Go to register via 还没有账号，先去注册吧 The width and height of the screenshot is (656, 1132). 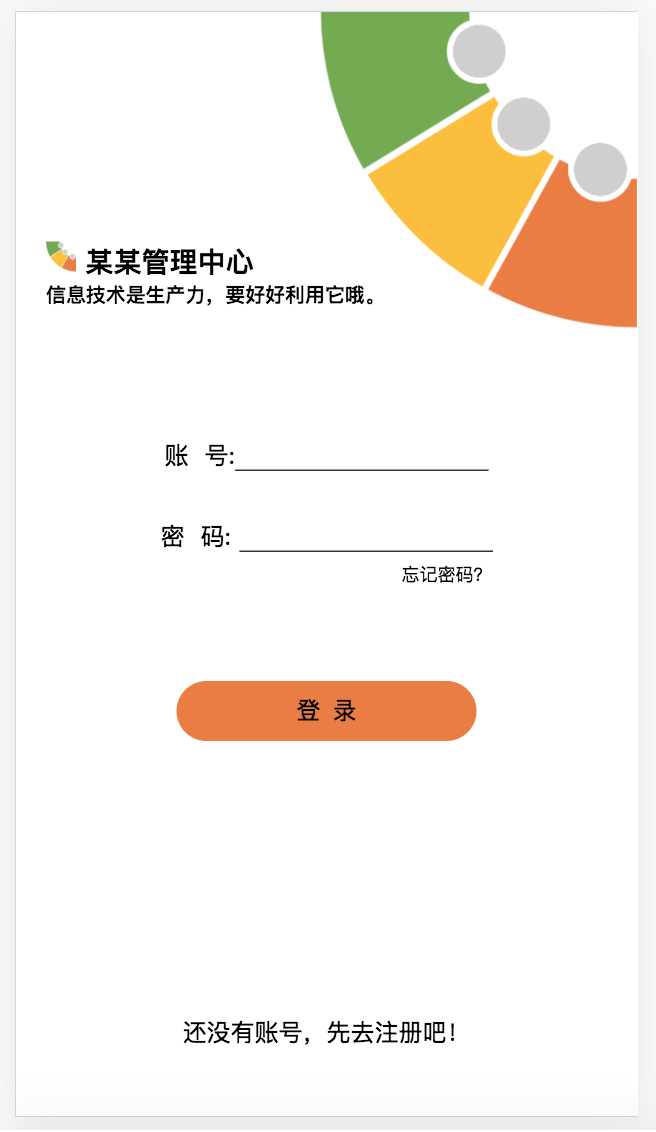(x=320, y=1032)
